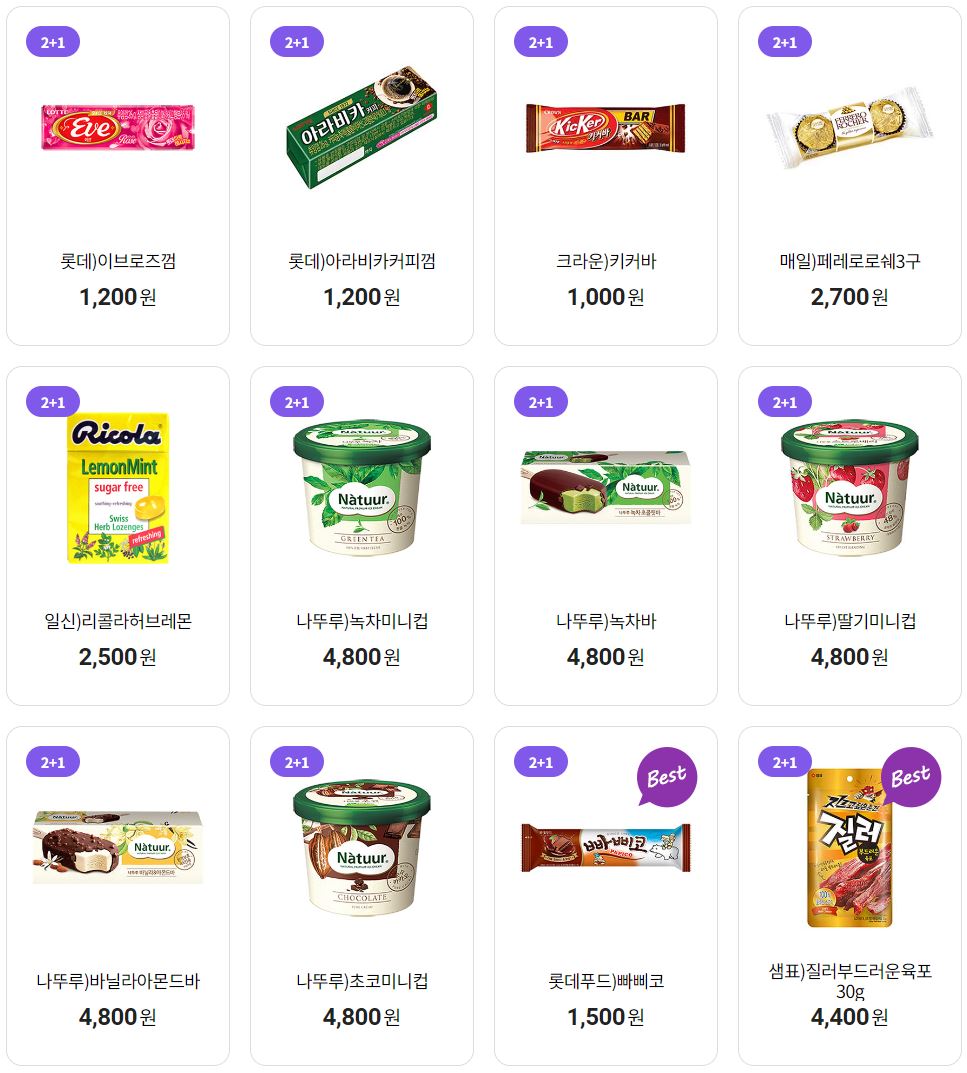Click the 2+1 badge on 롯데)이브로즈껌
This screenshot has width=967, height=1073.
51,42
